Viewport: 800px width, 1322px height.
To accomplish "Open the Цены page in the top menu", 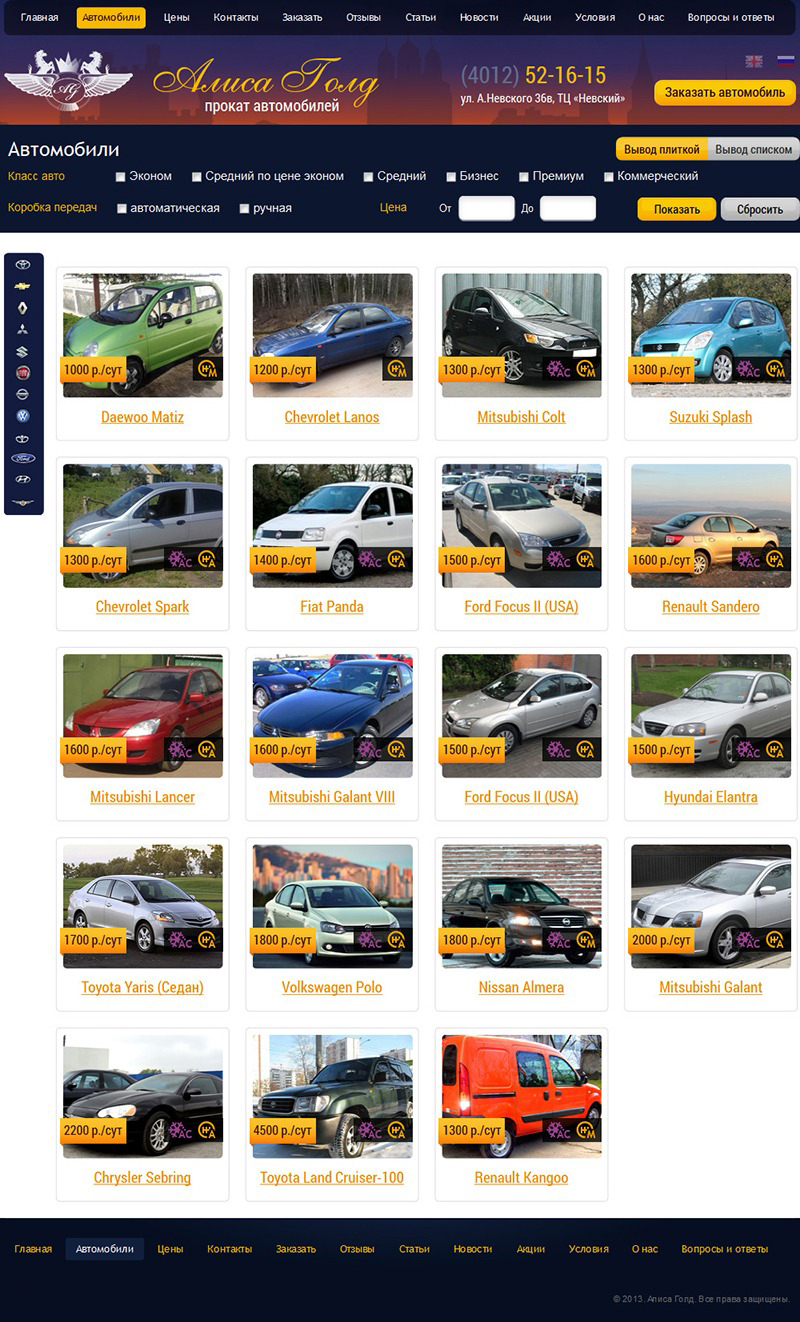I will (176, 17).
